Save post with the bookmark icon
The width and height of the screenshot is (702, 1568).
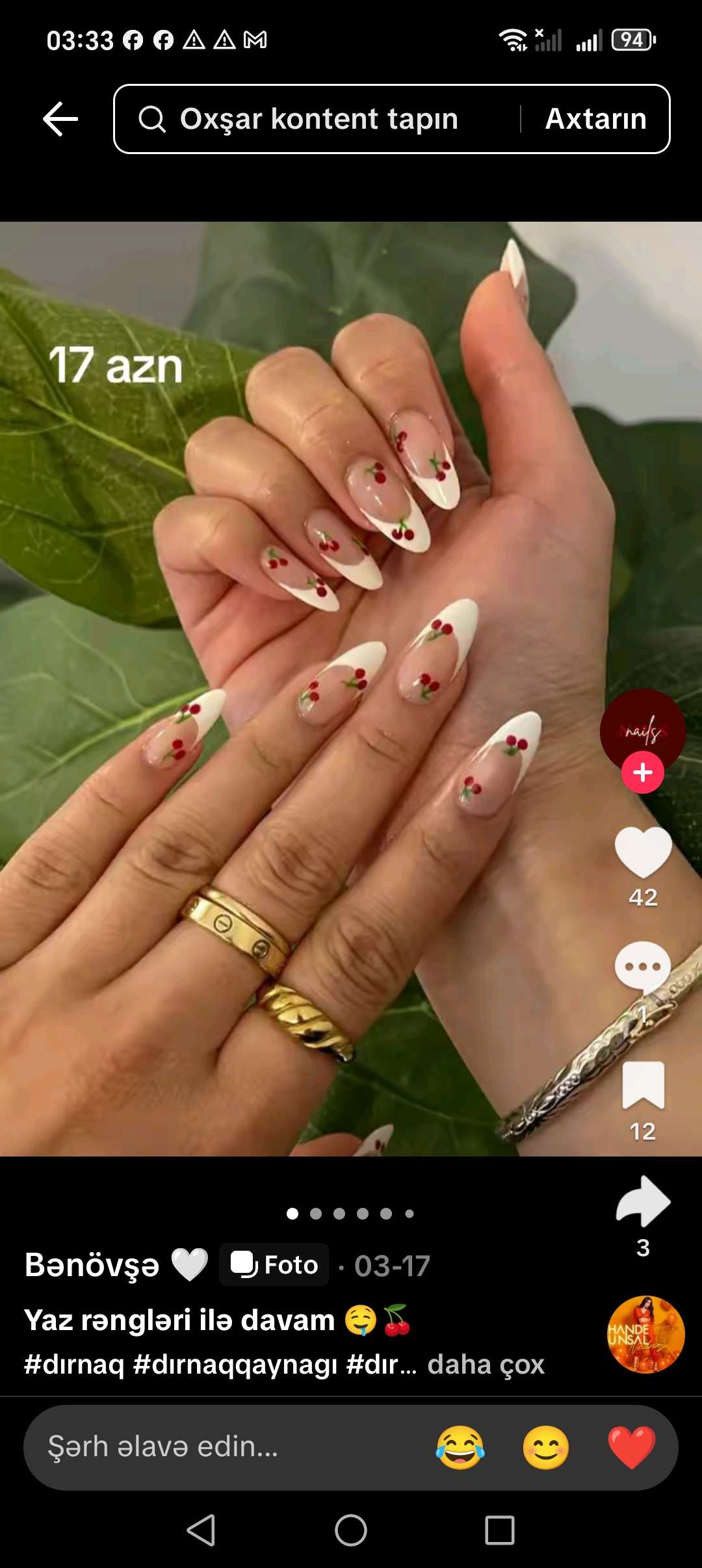pyautogui.click(x=642, y=1084)
